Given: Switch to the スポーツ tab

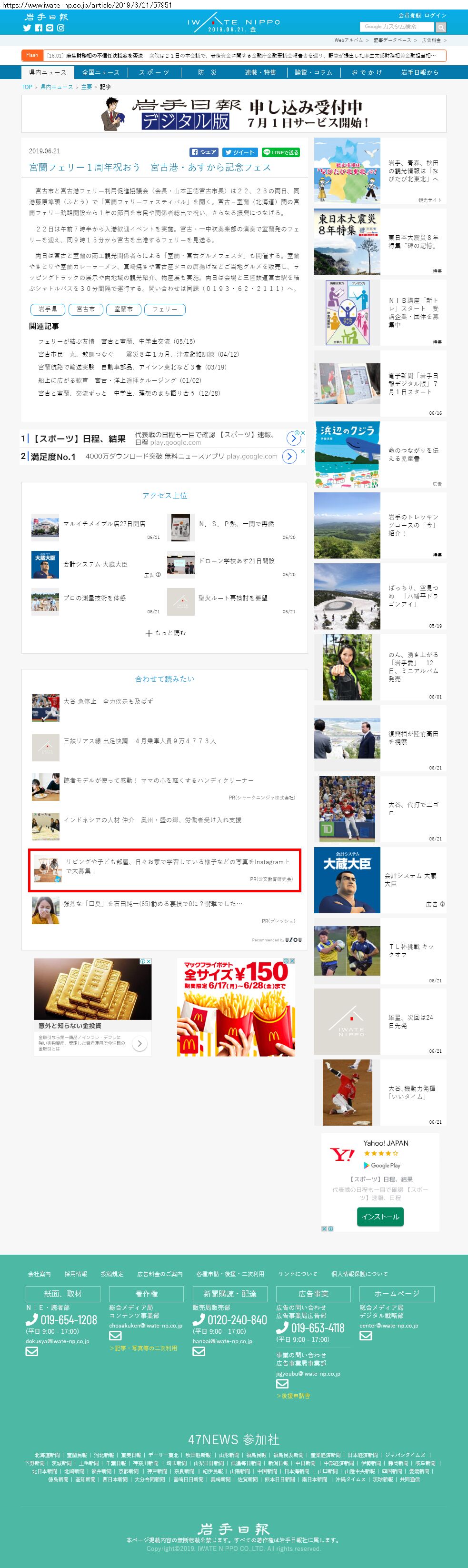Looking at the screenshot, I should [154, 72].
